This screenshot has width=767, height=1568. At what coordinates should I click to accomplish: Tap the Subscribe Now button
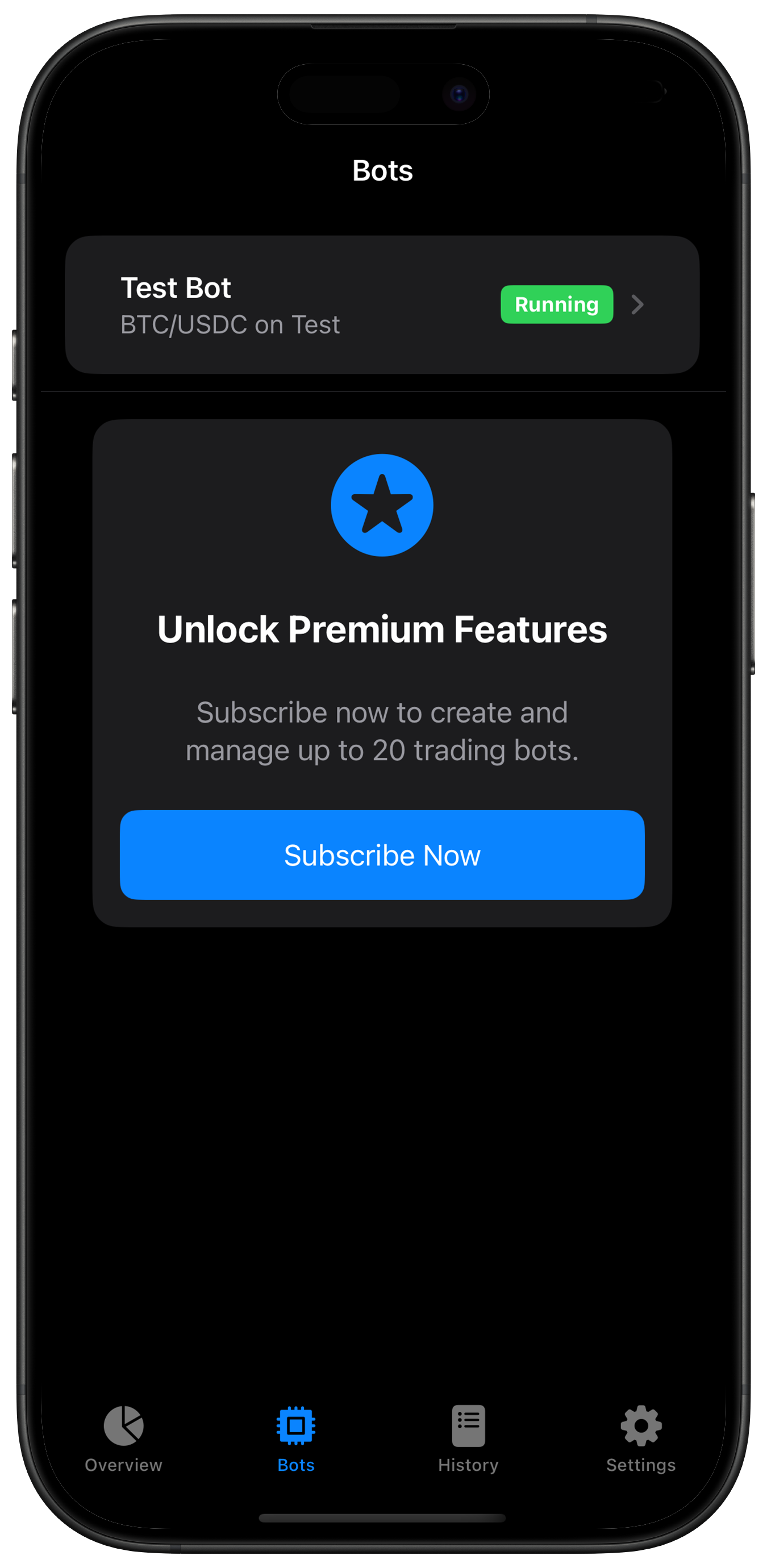pos(382,854)
